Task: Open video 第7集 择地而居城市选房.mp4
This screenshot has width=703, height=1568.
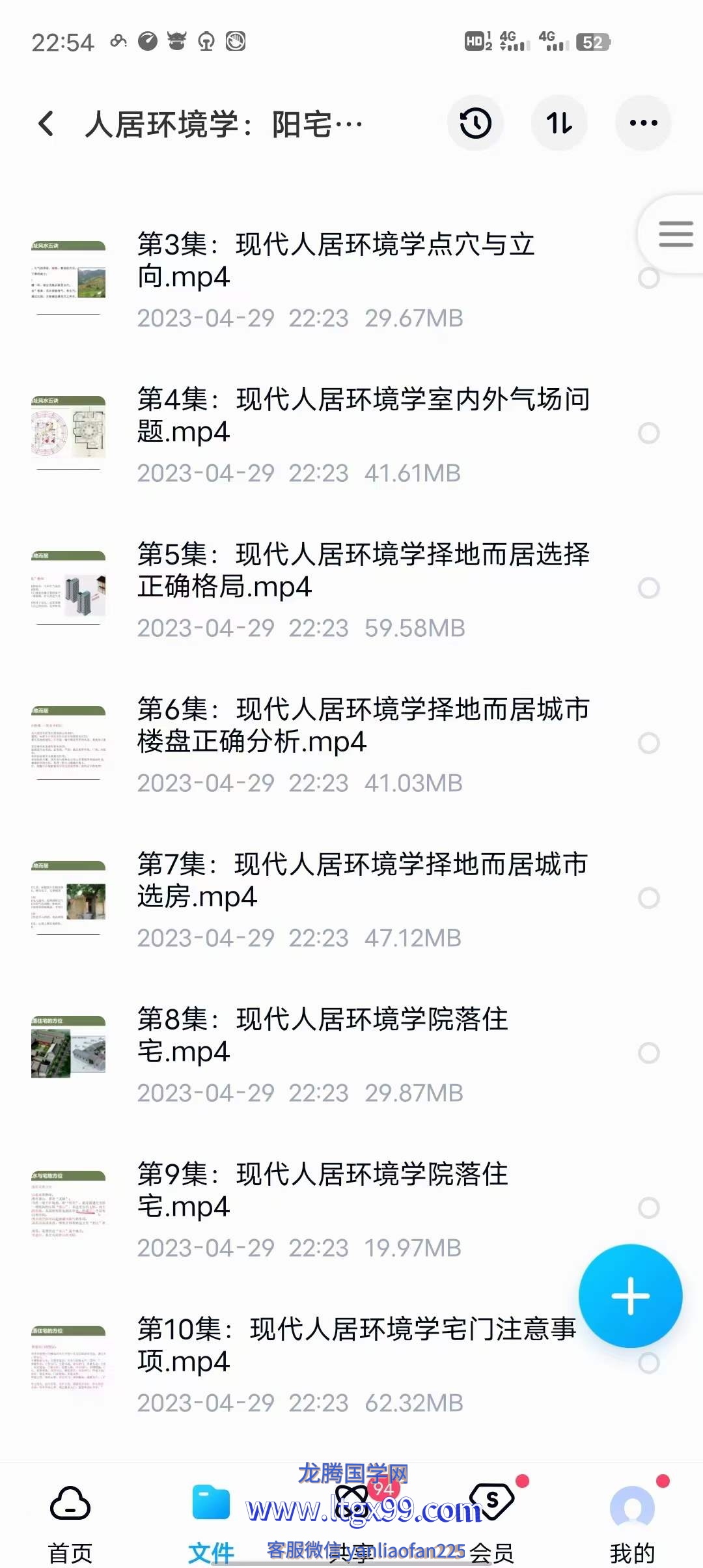Action: pyautogui.click(x=363, y=880)
